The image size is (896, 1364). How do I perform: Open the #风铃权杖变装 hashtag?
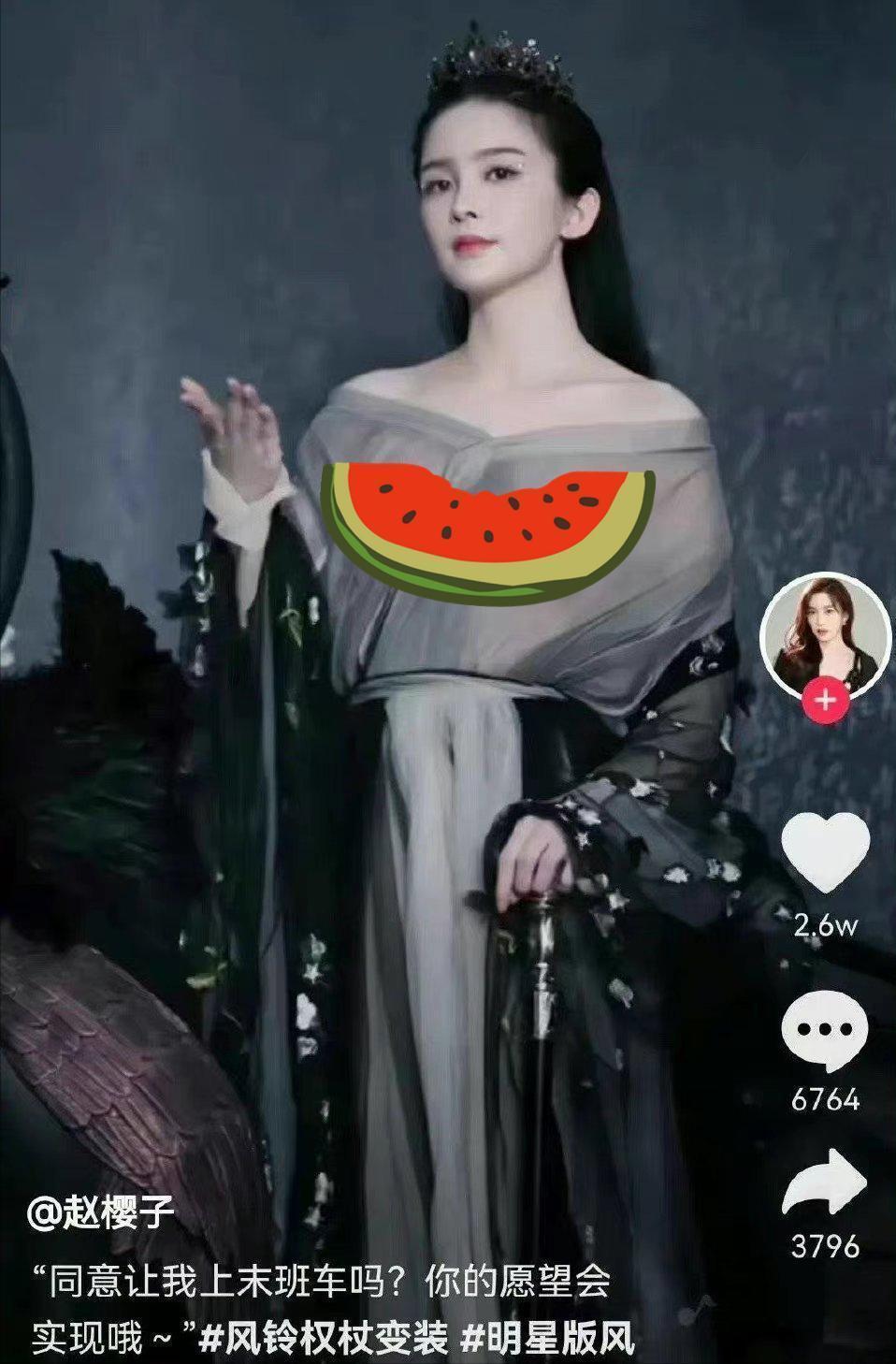pyautogui.click(x=324, y=1339)
